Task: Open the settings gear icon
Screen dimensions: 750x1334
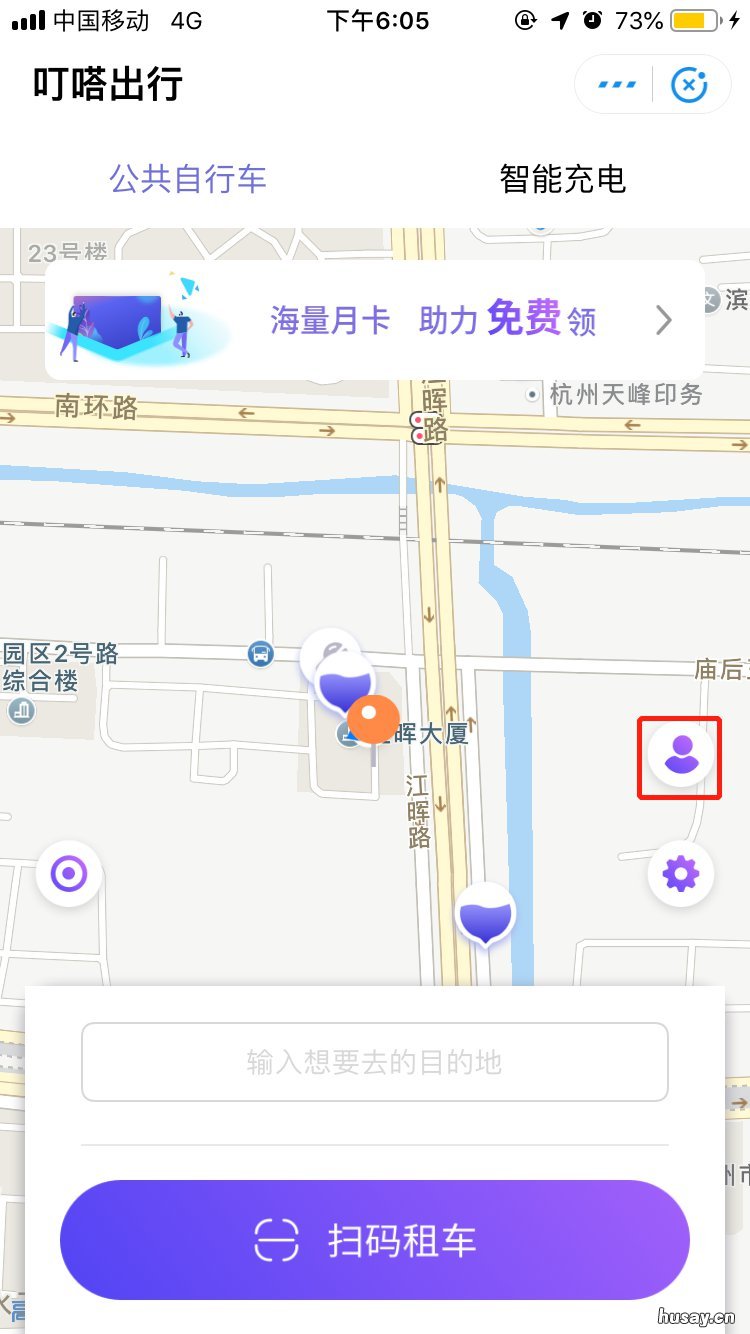Action: pos(680,873)
